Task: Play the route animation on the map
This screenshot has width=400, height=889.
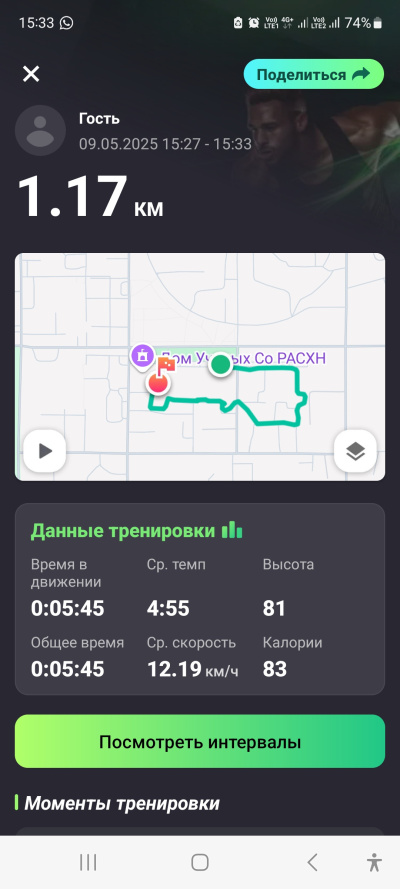Action: click(44, 451)
